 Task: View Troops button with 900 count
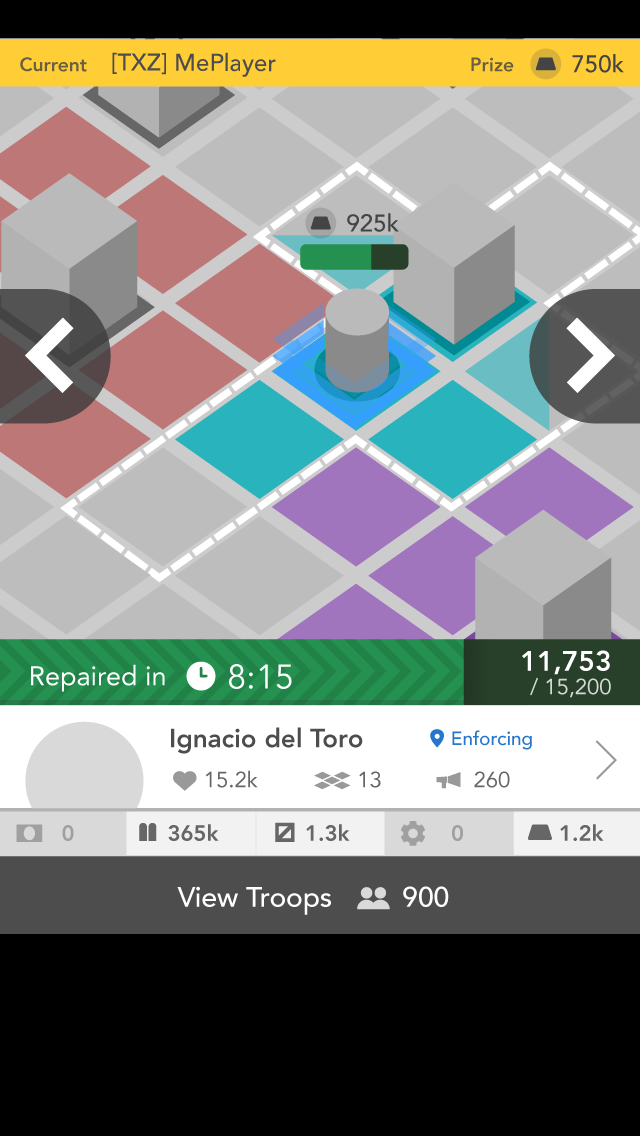coord(320,897)
